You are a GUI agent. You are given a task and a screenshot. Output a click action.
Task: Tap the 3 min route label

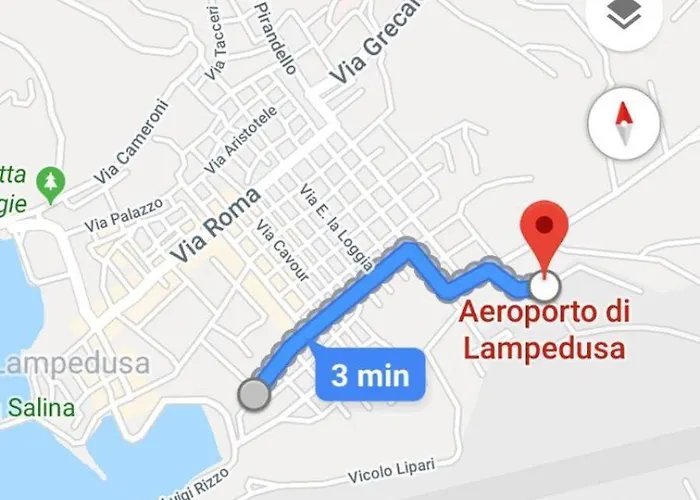tap(370, 376)
